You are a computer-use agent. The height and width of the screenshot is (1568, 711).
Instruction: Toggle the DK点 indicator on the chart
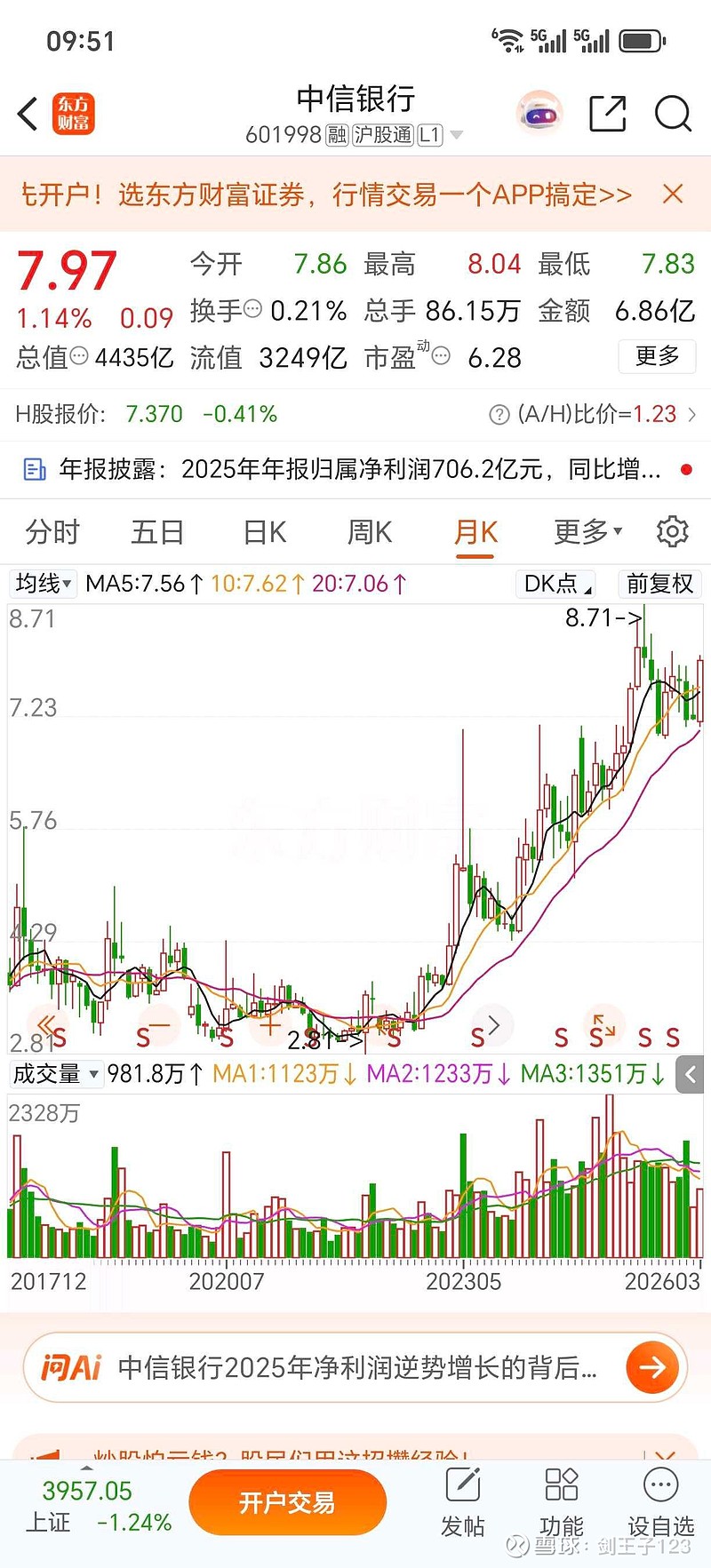point(555,584)
